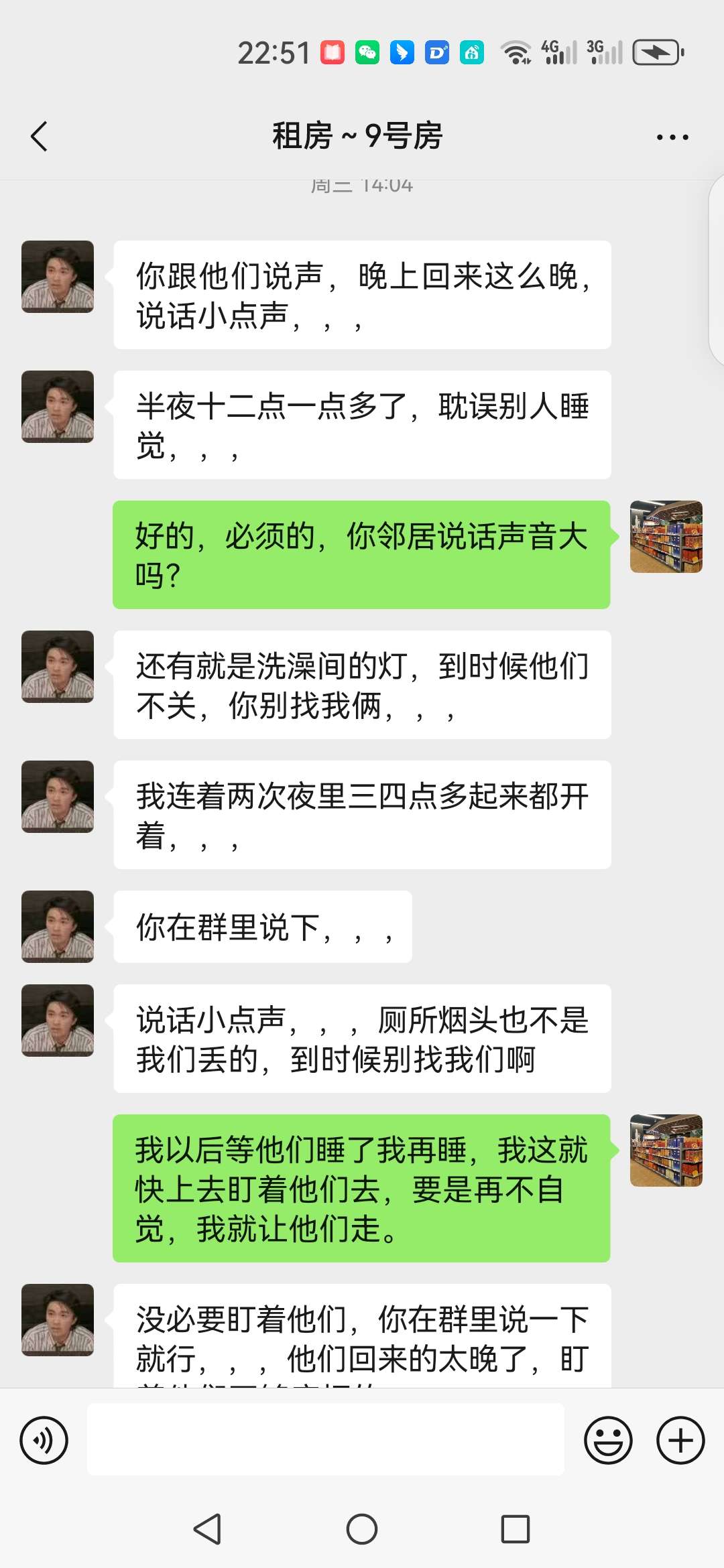Focus the message text field

326,1440
